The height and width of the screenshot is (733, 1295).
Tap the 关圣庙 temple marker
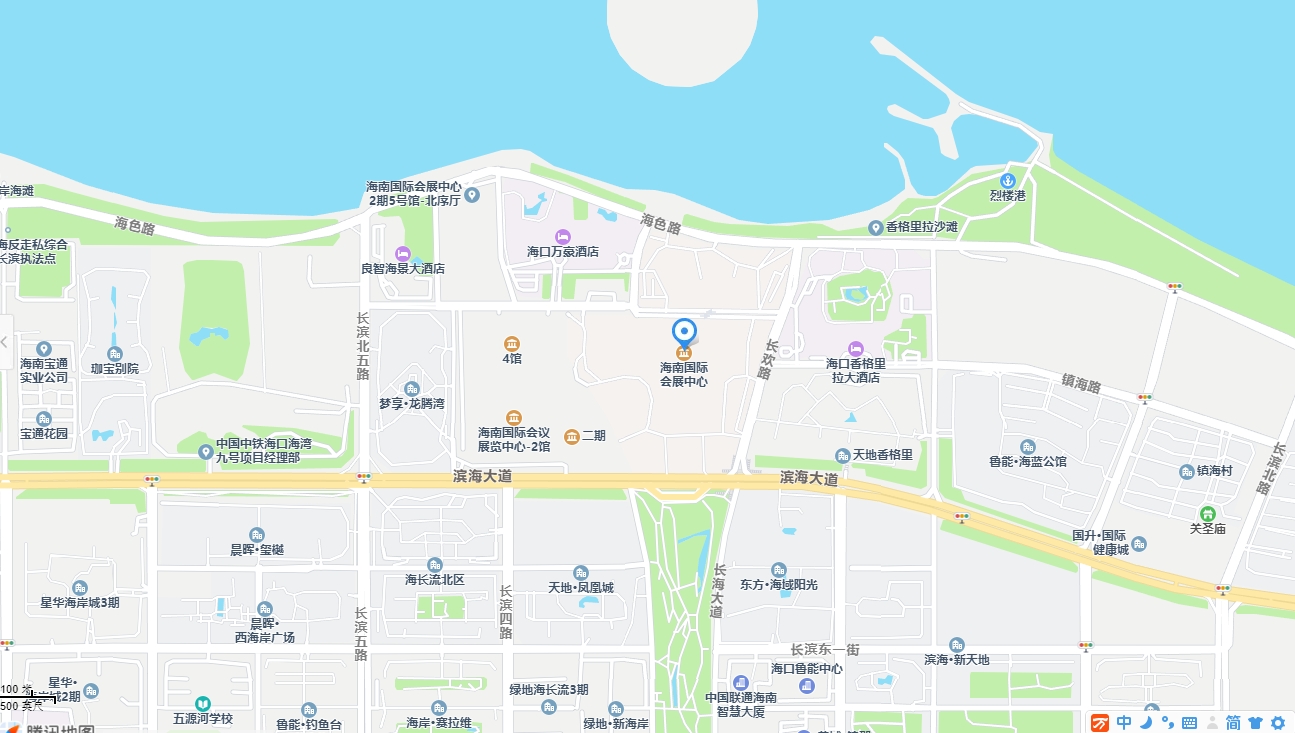pyautogui.click(x=1207, y=513)
